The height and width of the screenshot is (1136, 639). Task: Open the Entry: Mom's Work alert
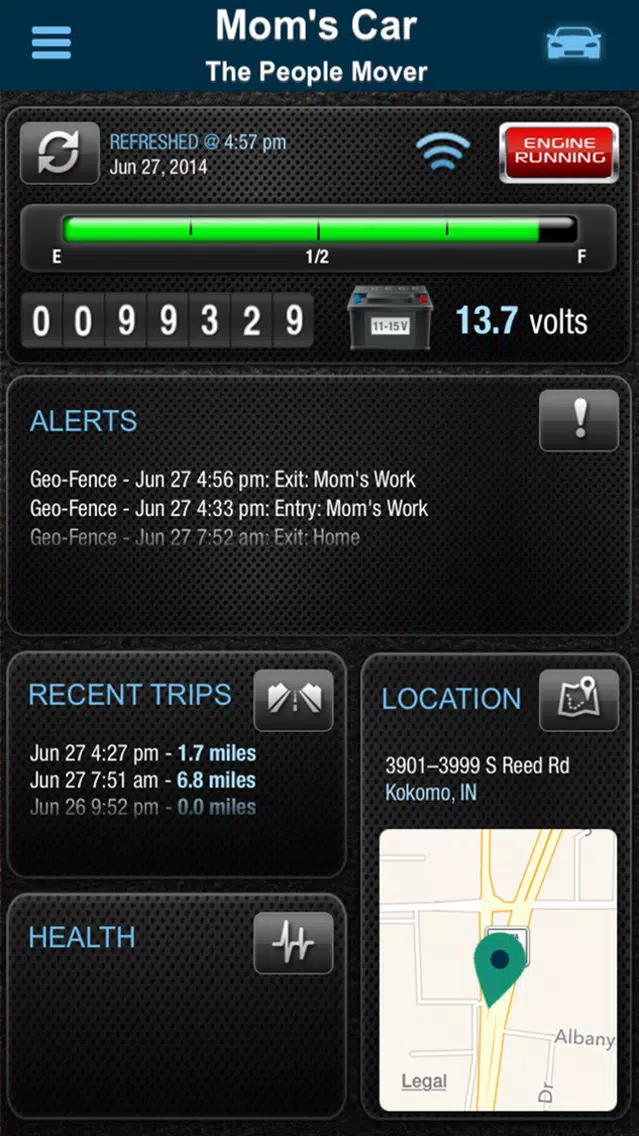[229, 509]
